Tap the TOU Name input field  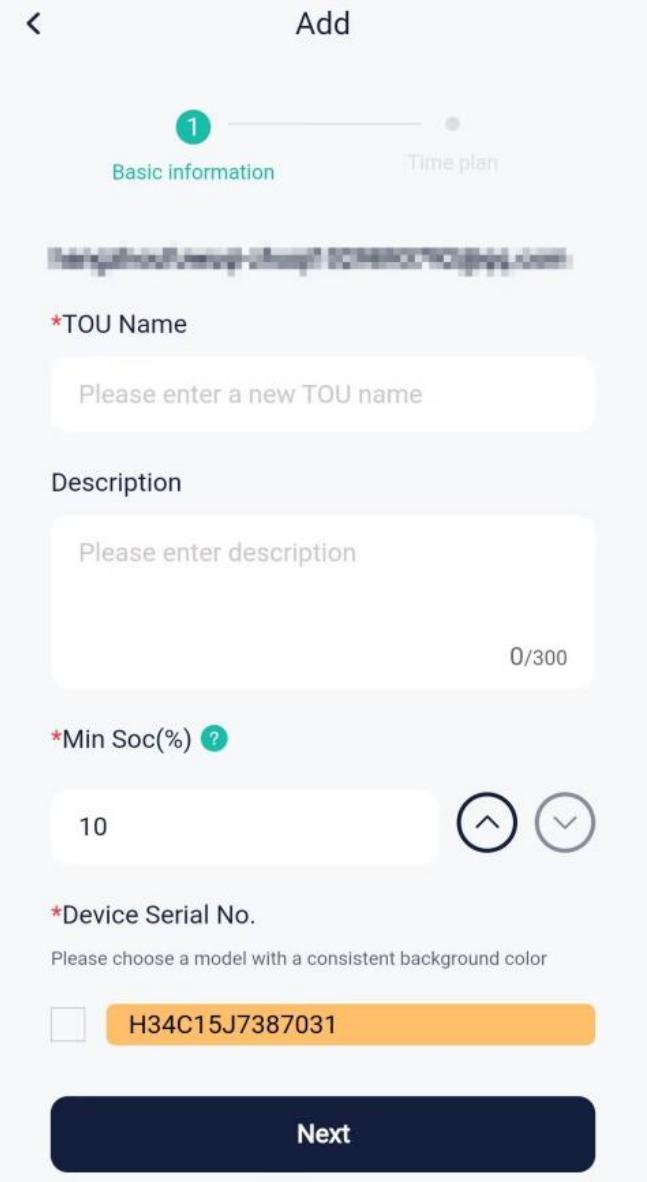coord(323,394)
